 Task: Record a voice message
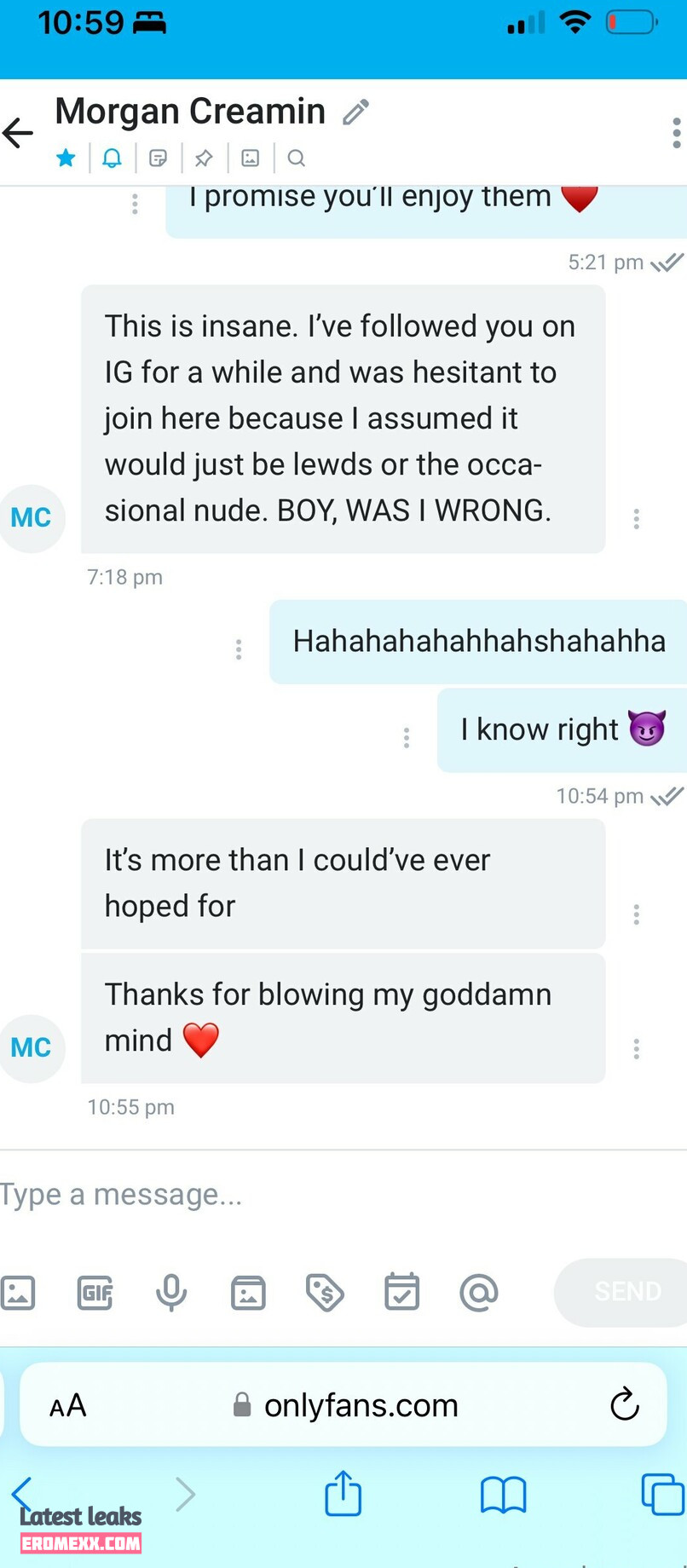171,1293
